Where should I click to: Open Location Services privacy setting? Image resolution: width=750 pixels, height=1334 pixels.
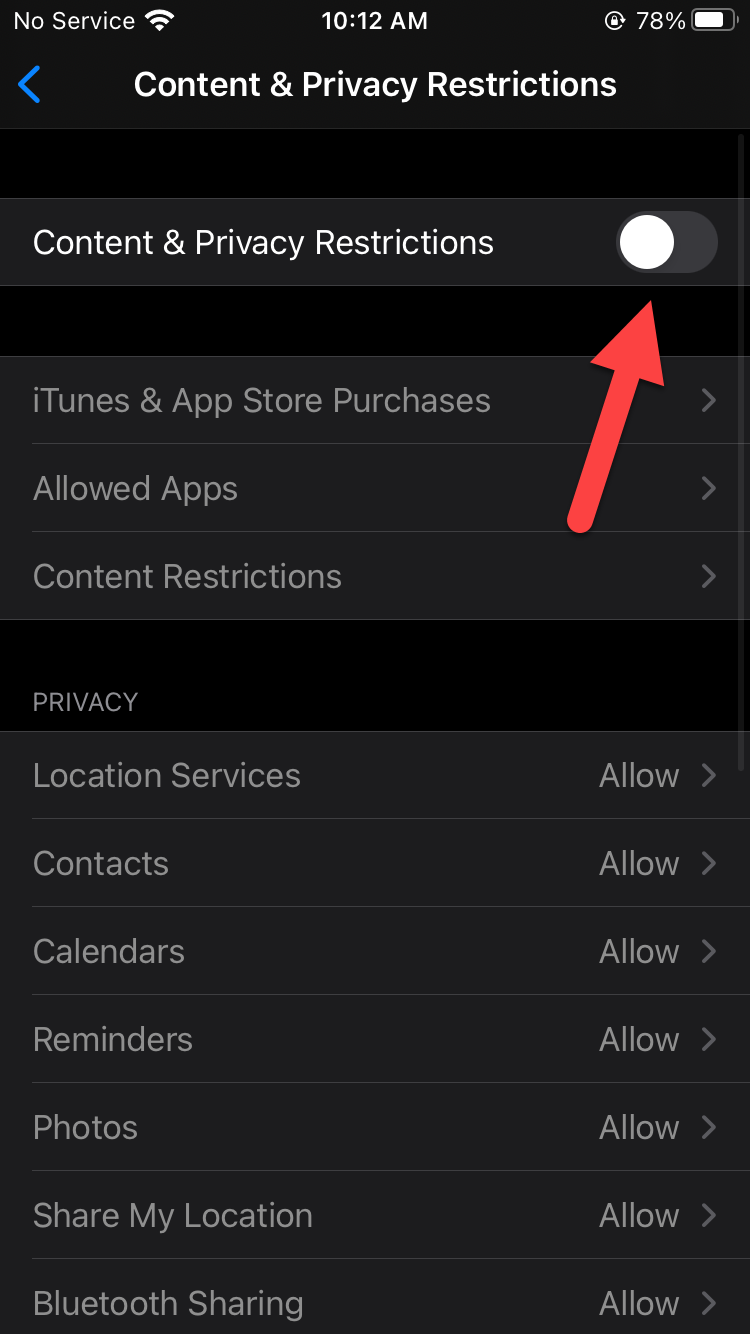[x=375, y=776]
